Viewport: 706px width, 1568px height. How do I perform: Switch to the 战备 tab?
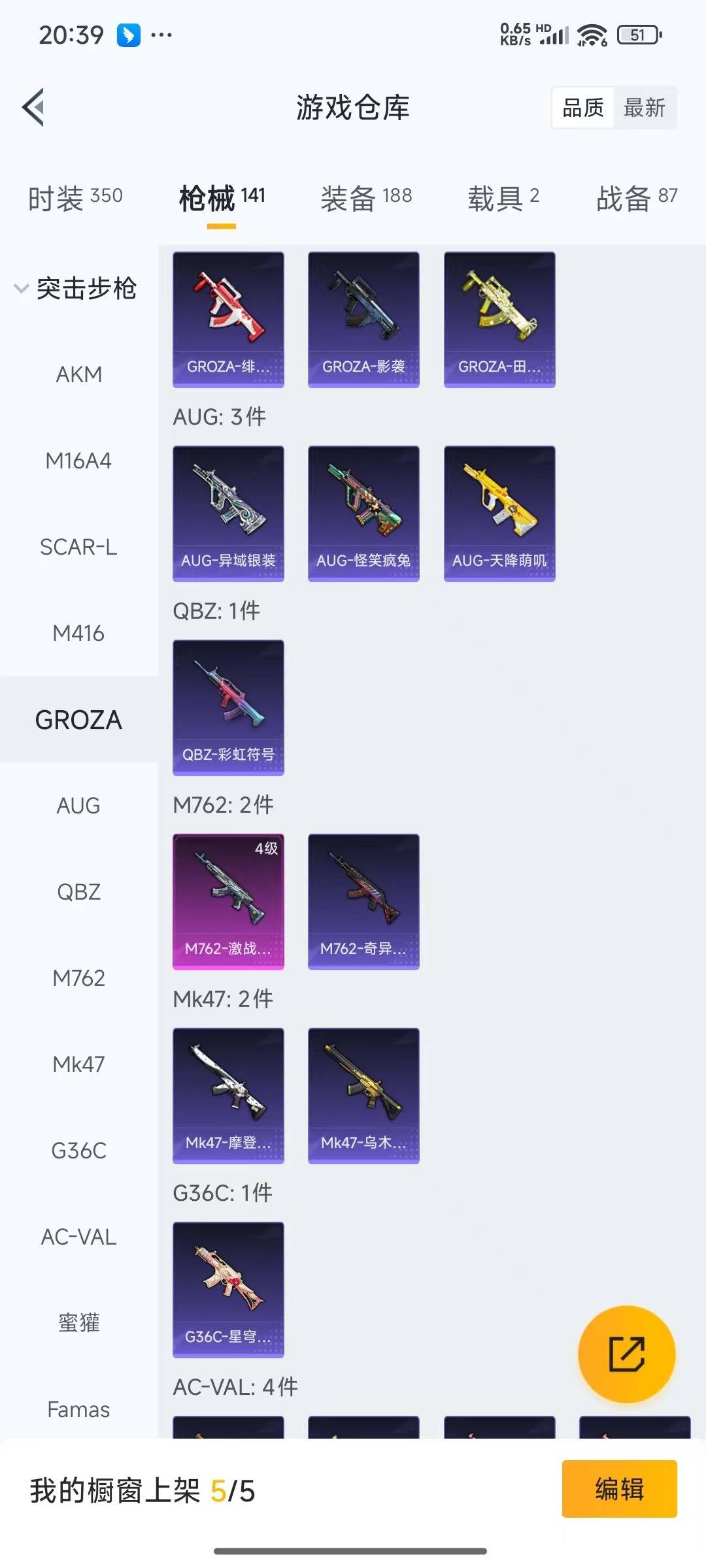pyautogui.click(x=636, y=198)
